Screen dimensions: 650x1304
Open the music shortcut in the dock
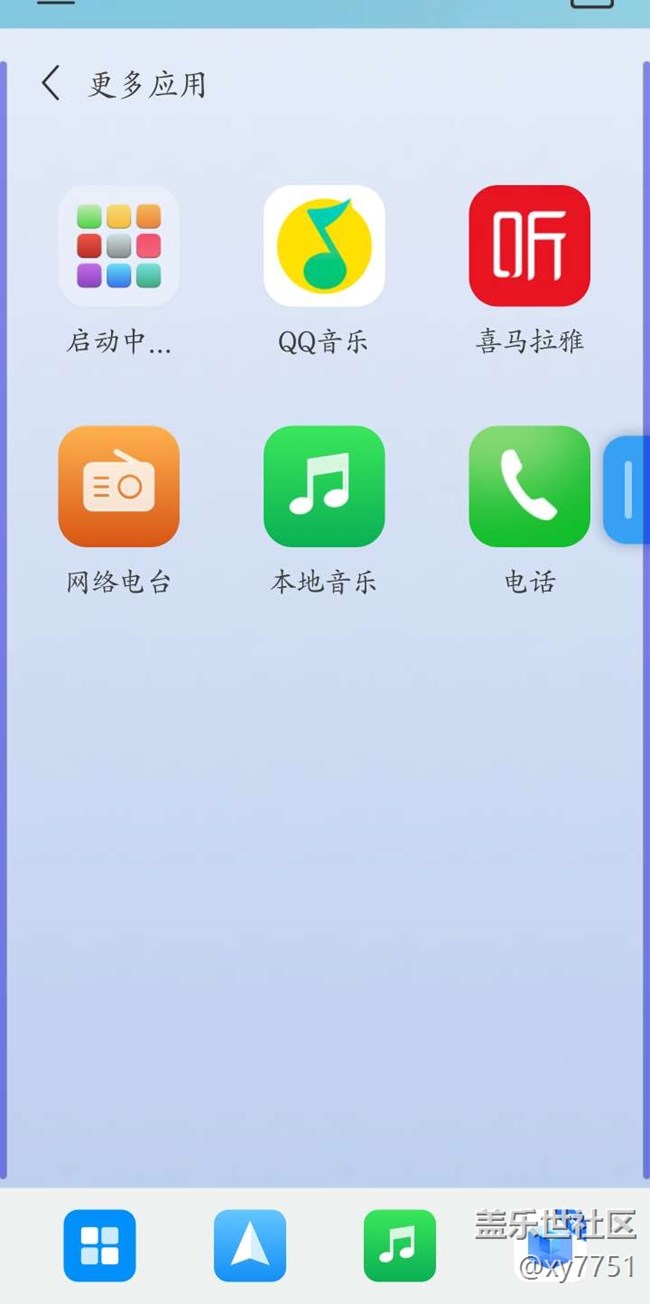pyautogui.click(x=400, y=1245)
